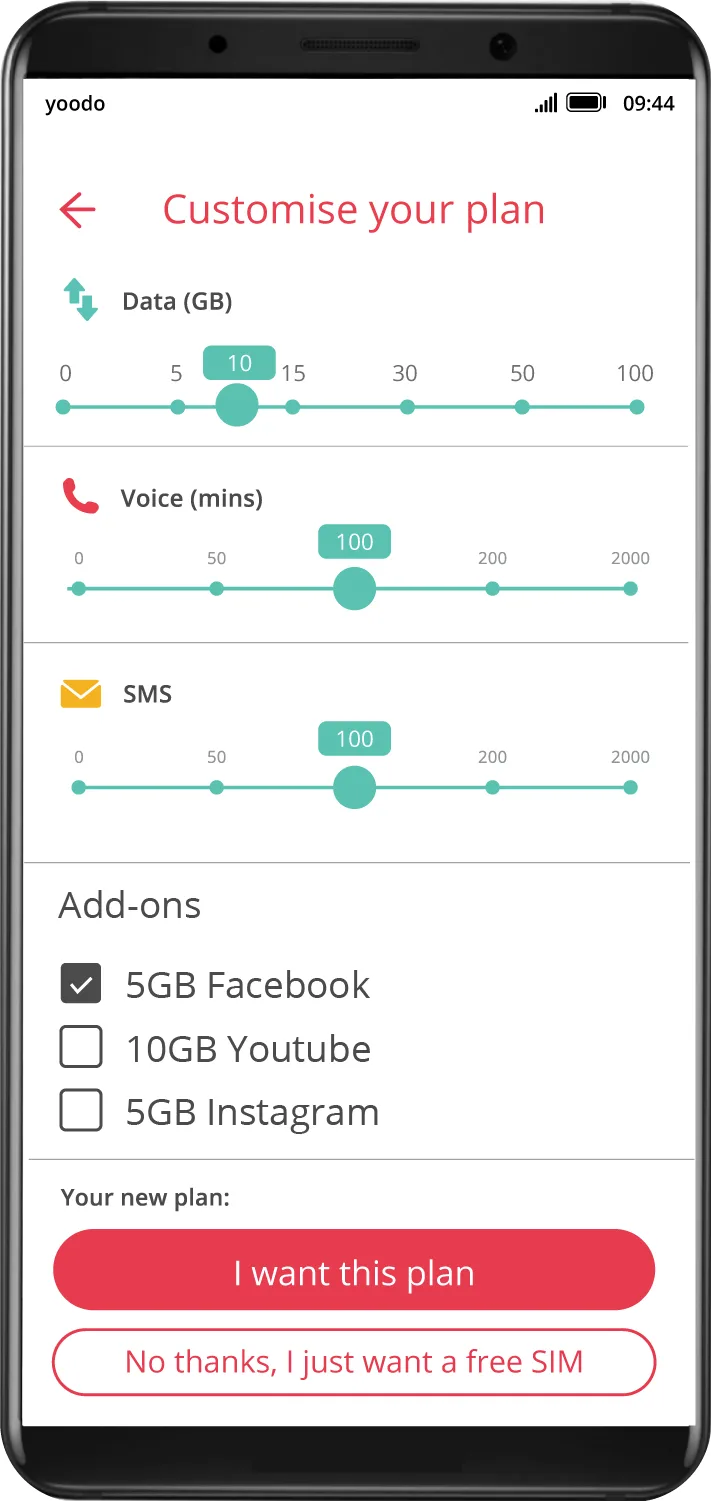Uncheck the 5GB Facebook add-on
This screenshot has height=1501, width=711.
81,984
